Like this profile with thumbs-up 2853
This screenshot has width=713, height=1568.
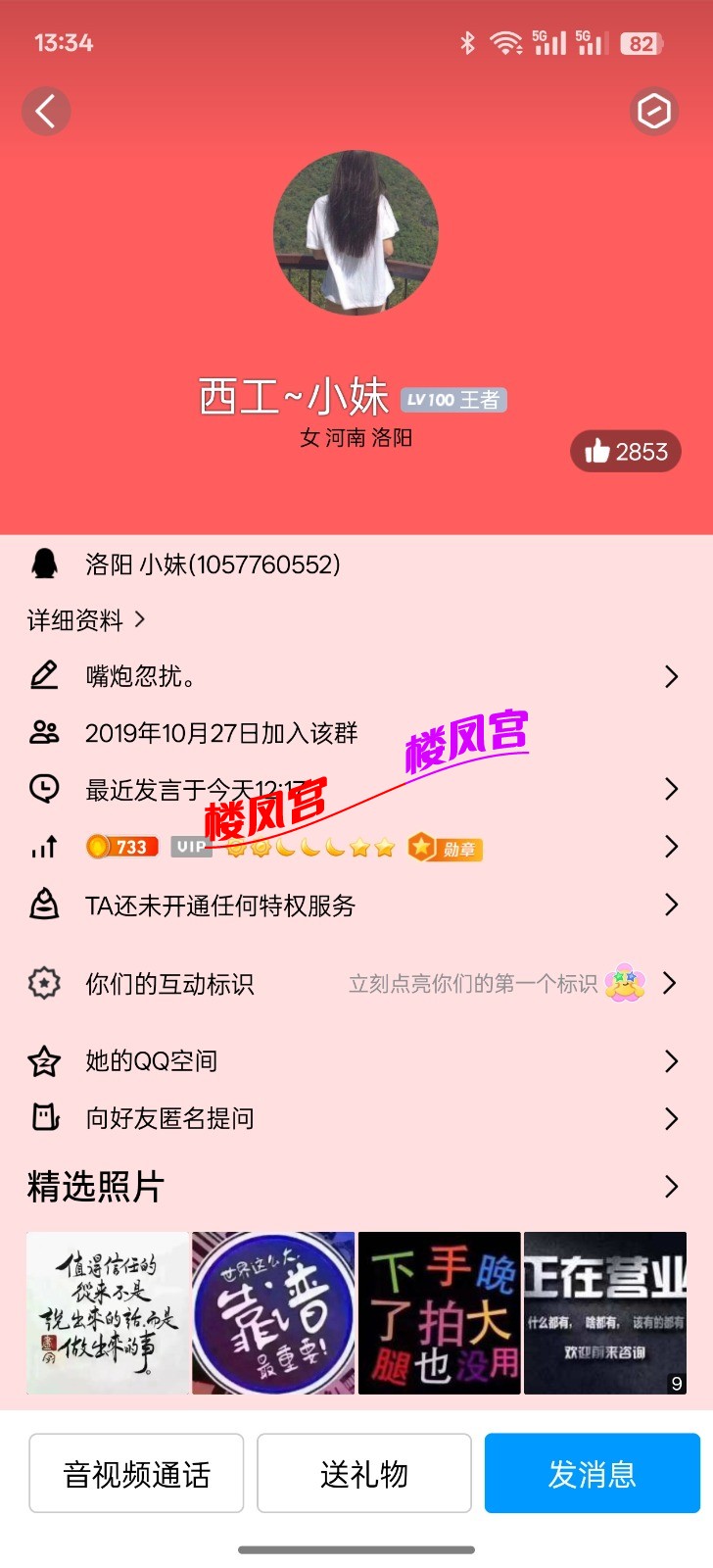pyautogui.click(x=626, y=452)
